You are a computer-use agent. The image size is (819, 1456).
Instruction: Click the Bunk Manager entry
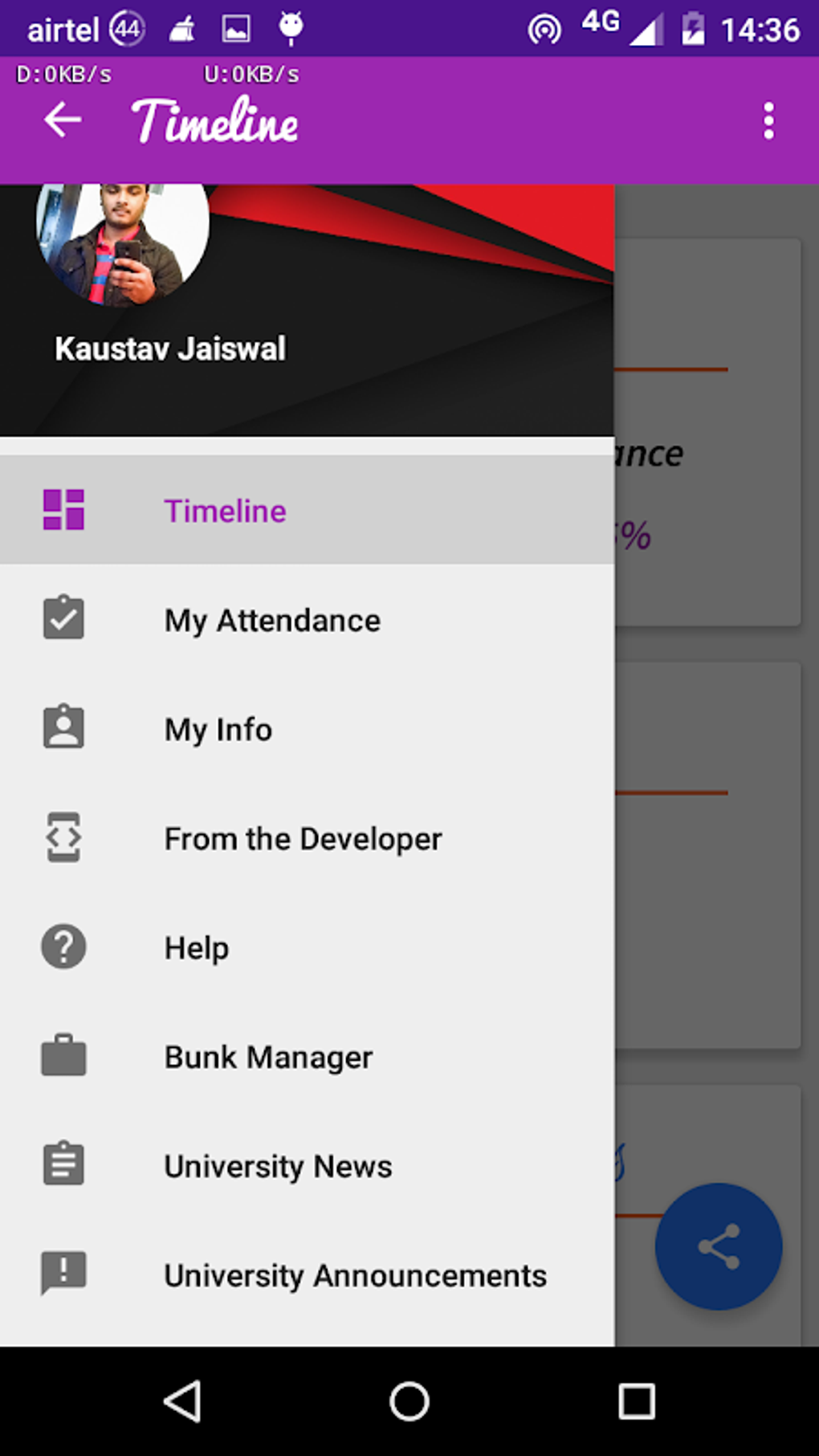267,1057
